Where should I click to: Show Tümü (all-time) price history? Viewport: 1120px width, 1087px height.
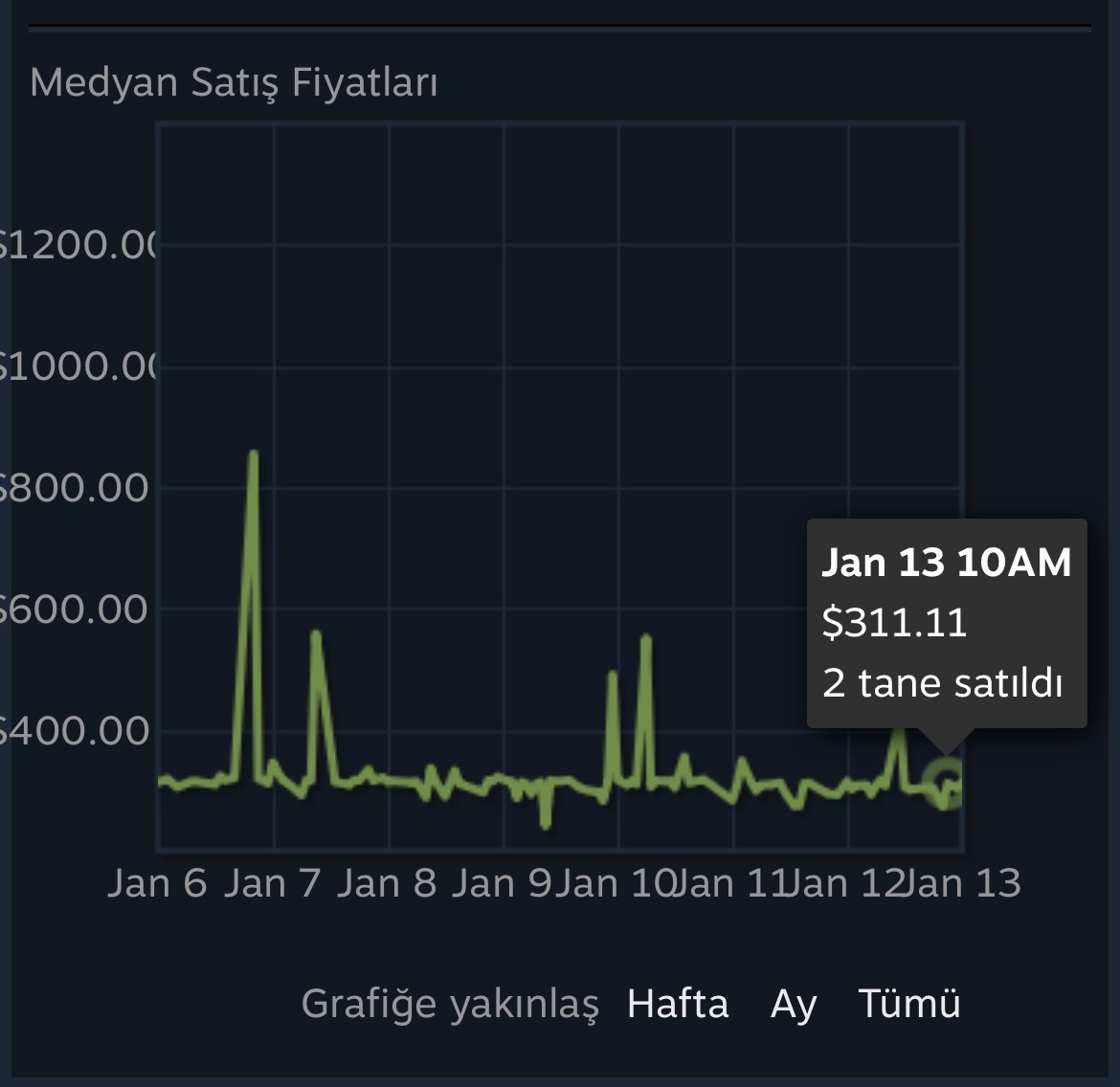tap(908, 1004)
